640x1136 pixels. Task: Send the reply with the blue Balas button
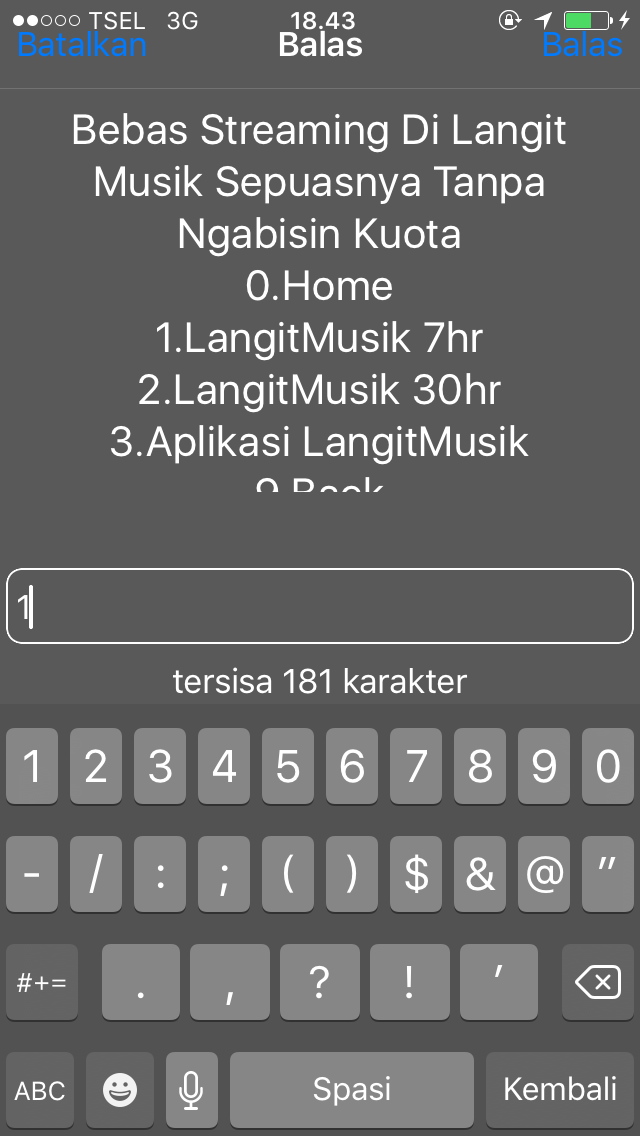582,44
